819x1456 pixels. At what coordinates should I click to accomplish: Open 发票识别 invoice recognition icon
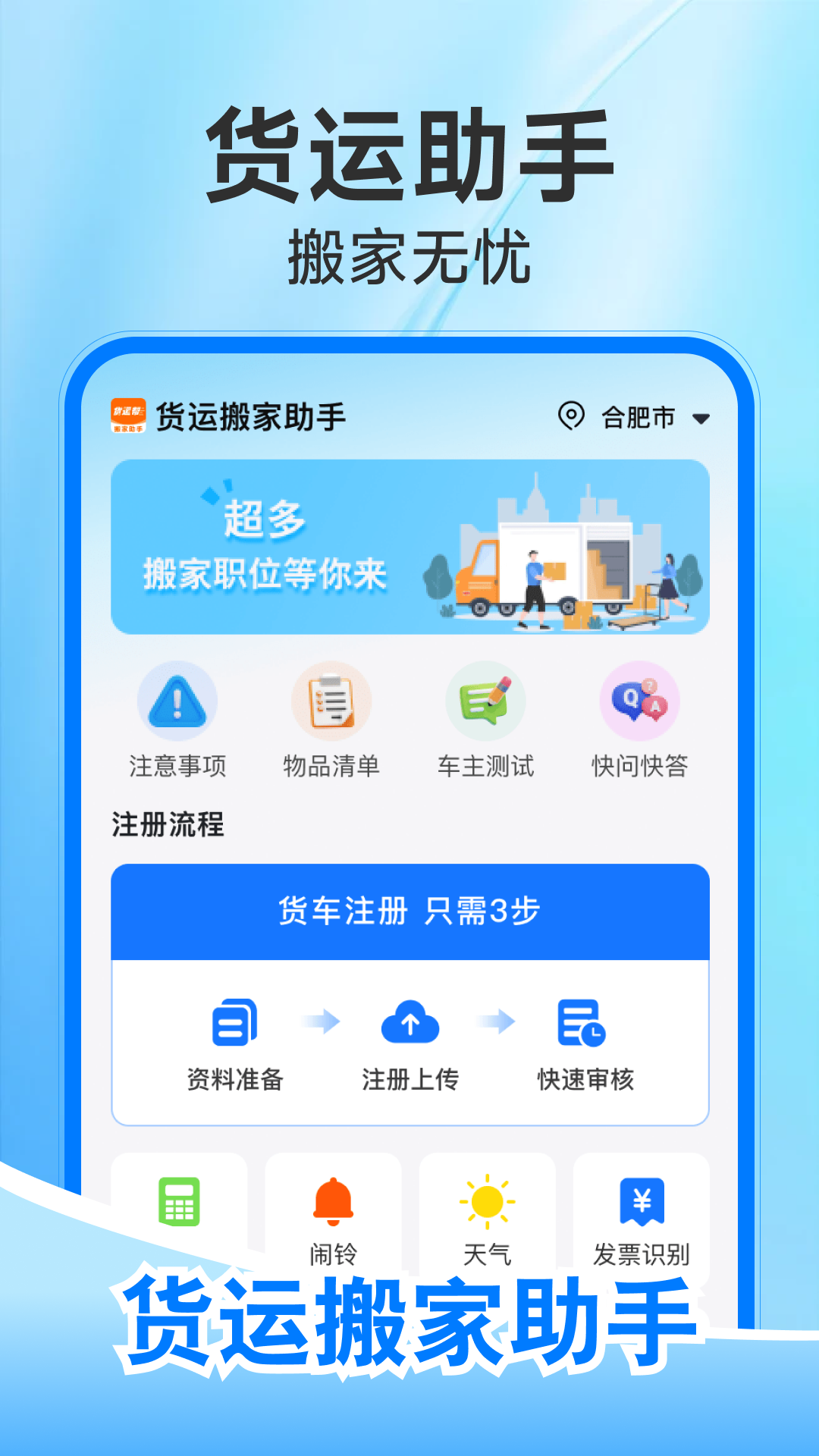point(639,1203)
